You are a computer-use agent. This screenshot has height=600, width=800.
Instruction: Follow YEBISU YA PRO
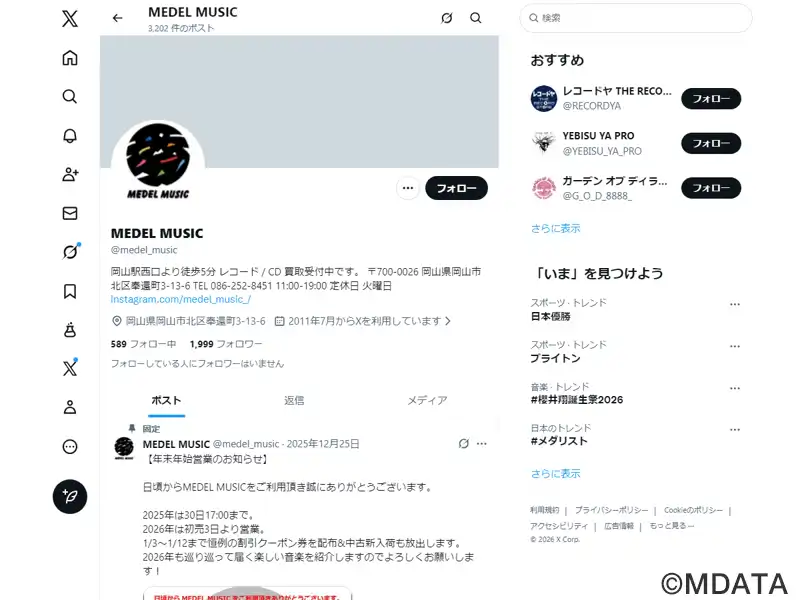coord(710,143)
